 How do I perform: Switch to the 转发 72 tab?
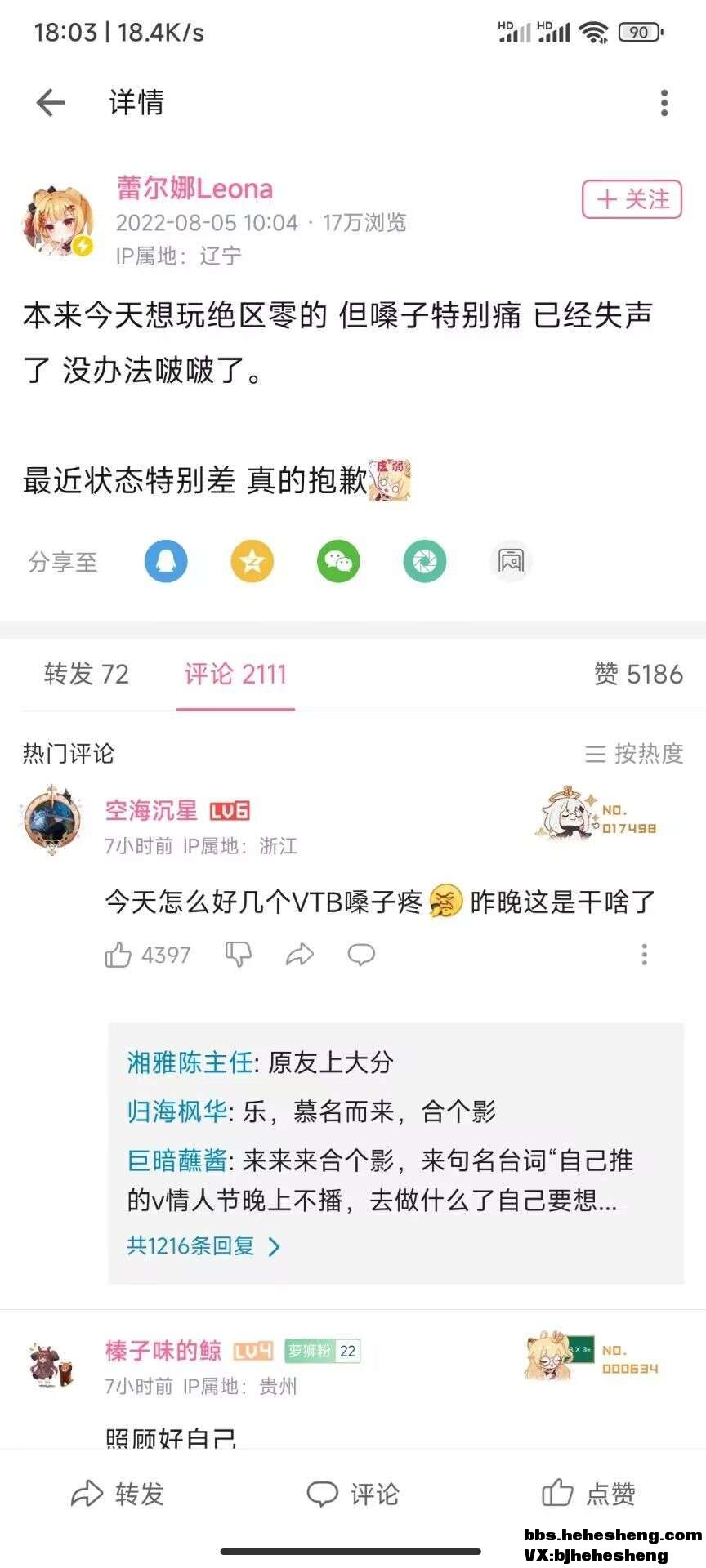[x=87, y=674]
